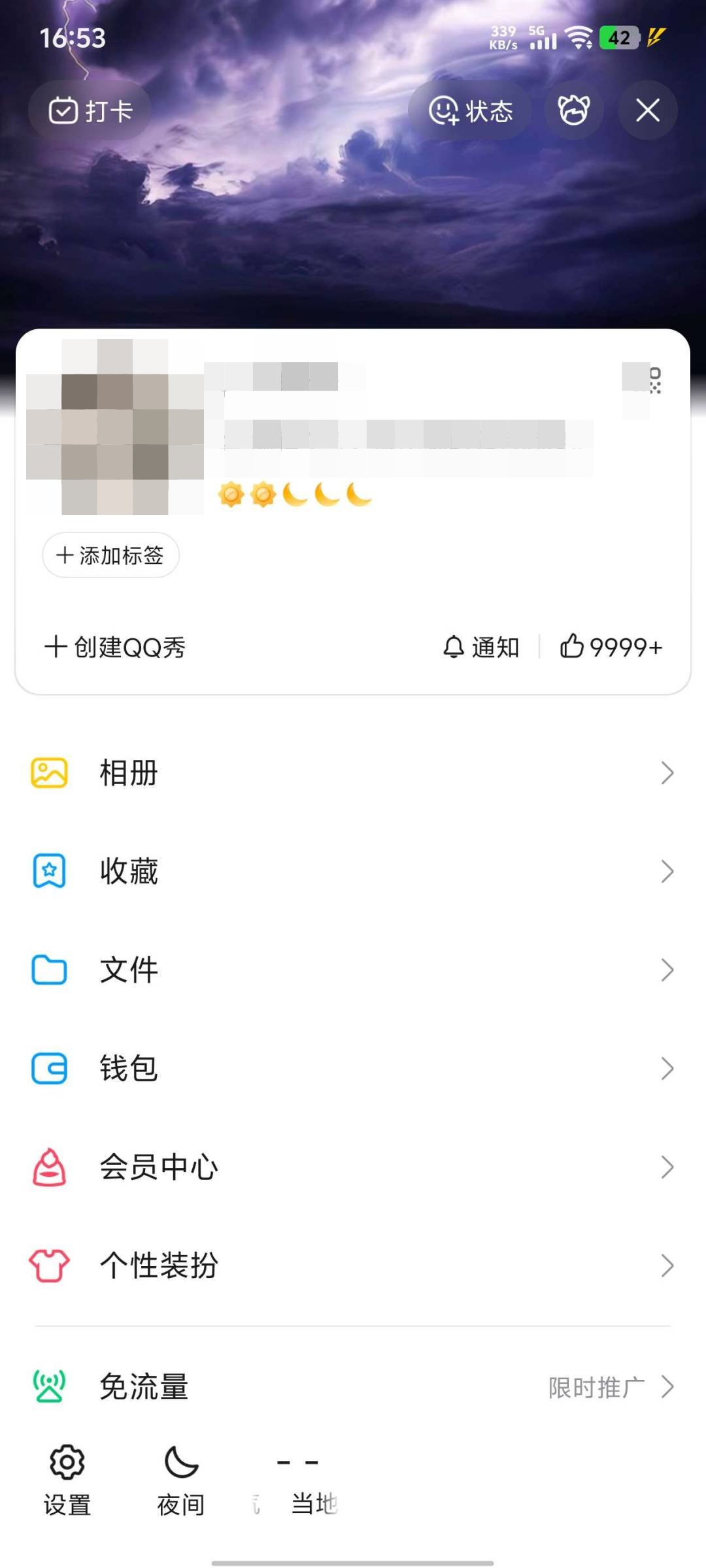The width and height of the screenshot is (706, 1568).
Task: Tap the 免流量 signal icon
Action: click(49, 1387)
